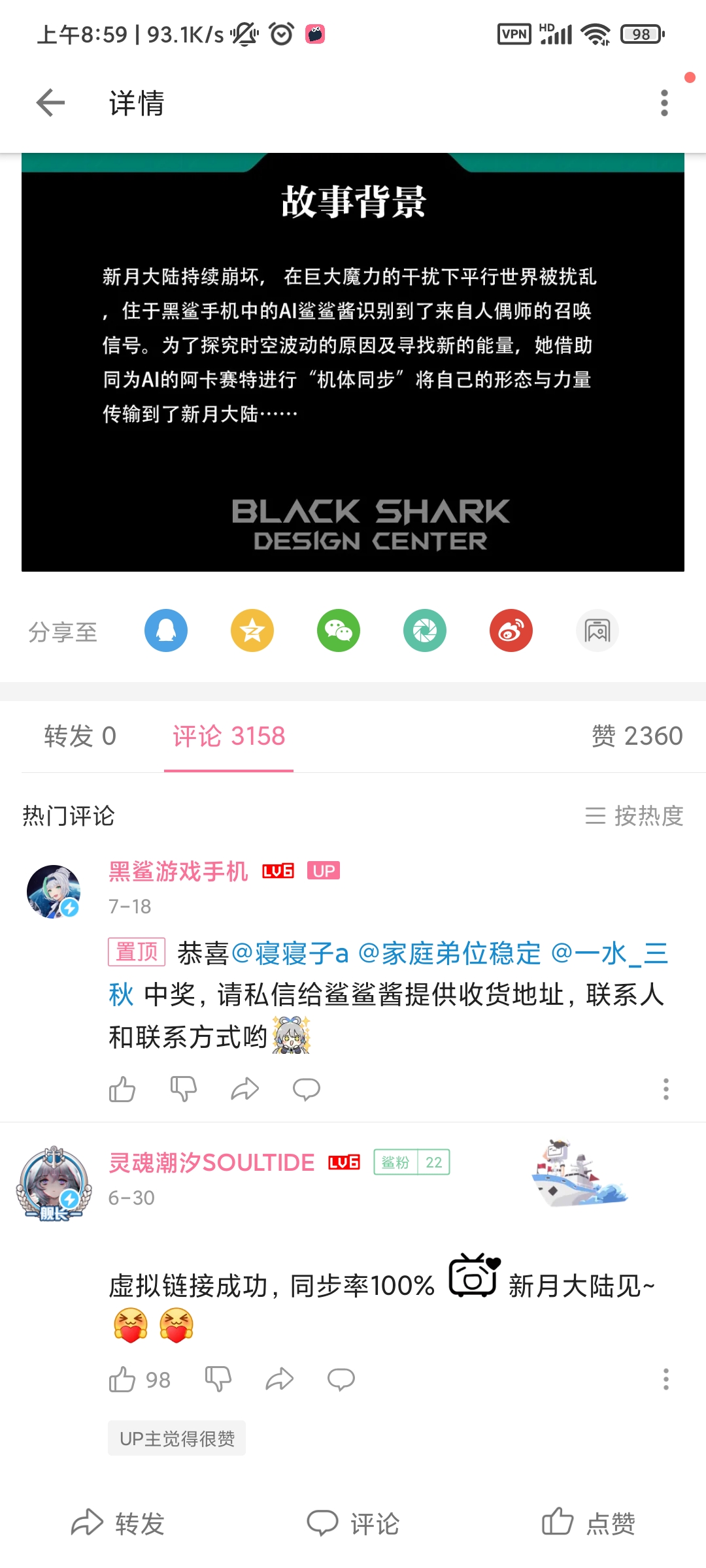Switch to the 转发 0 tab
This screenshot has width=706, height=1568.
coord(80,736)
